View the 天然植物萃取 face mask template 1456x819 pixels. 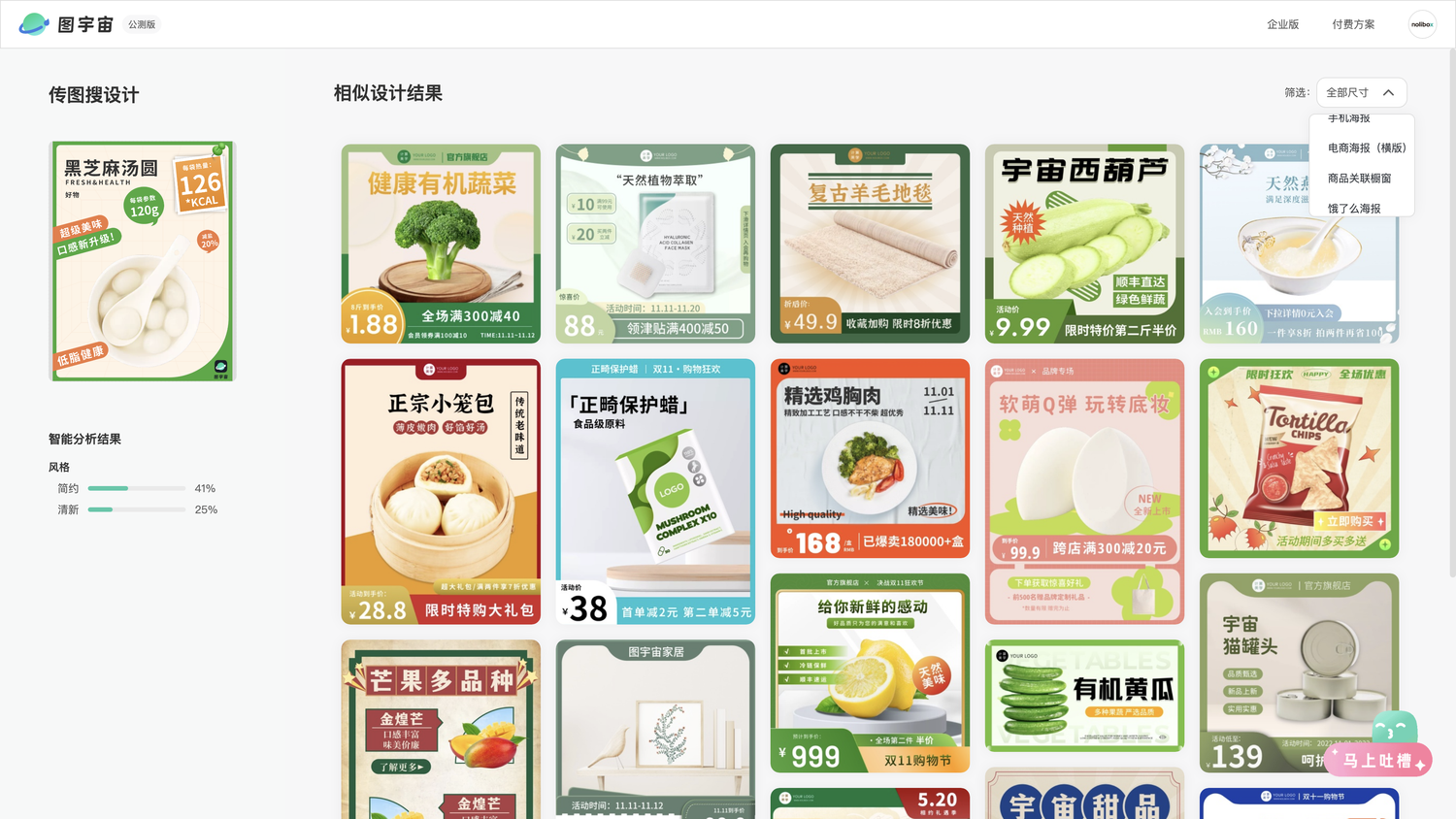[x=655, y=244]
